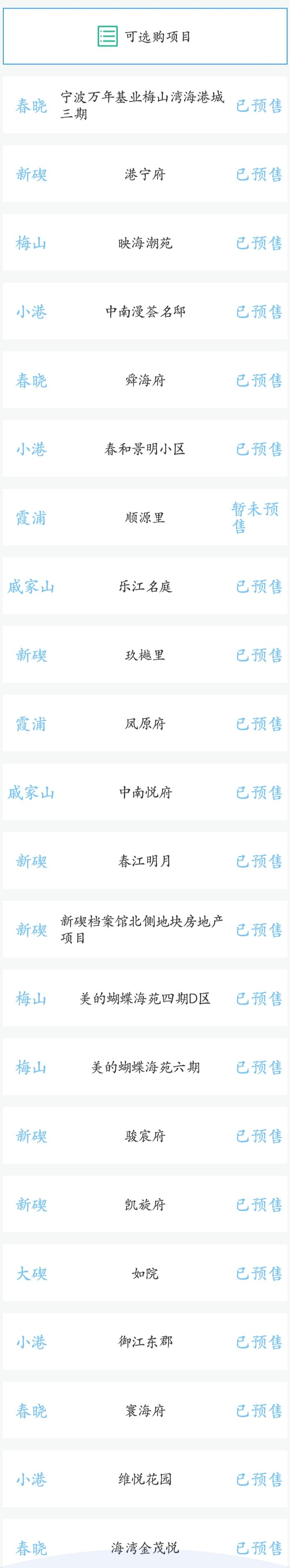The height and width of the screenshot is (1568, 290).
Task: Open 春江明月 project details
Action: point(145,861)
